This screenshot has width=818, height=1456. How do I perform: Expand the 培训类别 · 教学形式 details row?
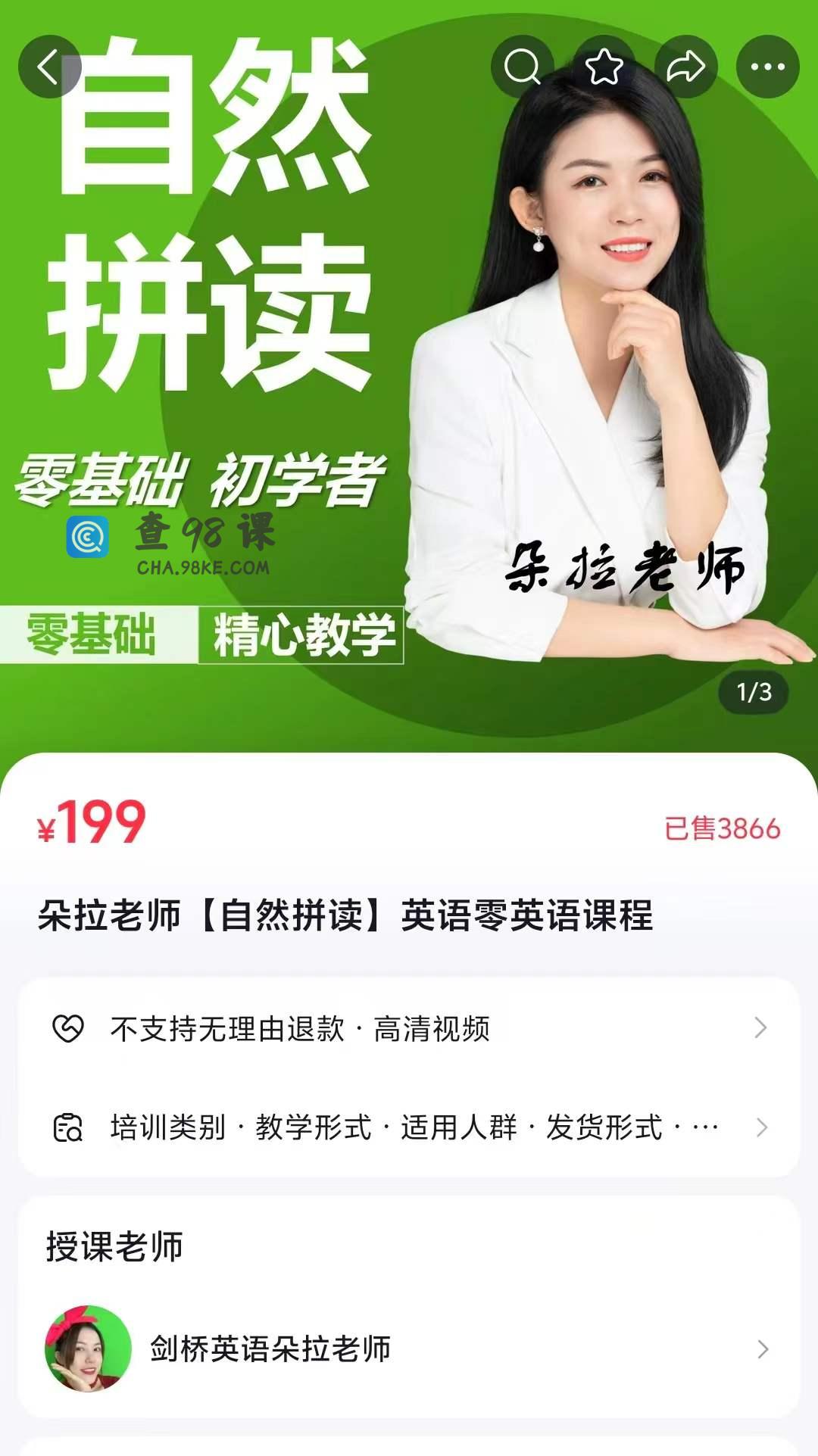[409, 1127]
